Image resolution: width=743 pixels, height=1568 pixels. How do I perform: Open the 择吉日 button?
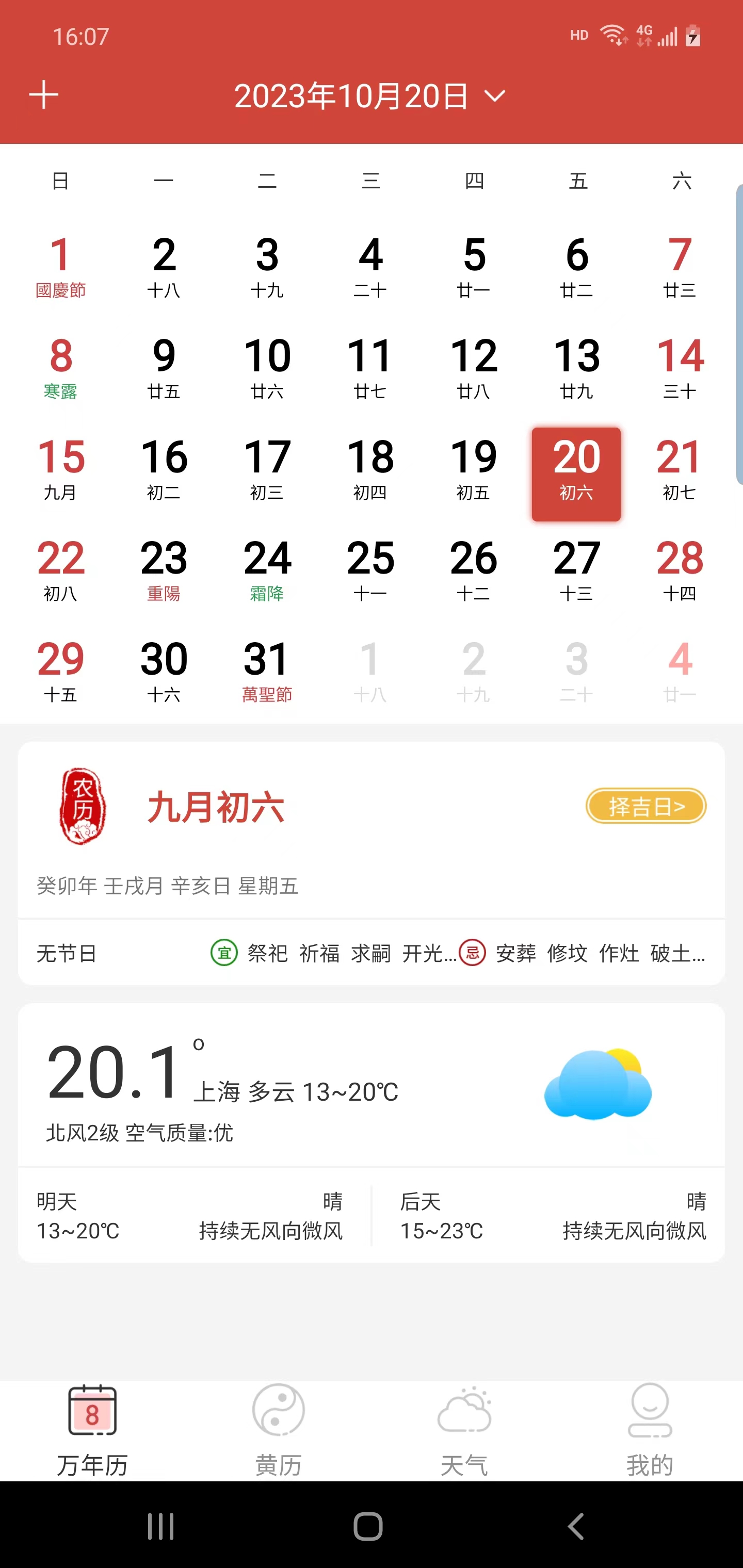click(x=645, y=806)
